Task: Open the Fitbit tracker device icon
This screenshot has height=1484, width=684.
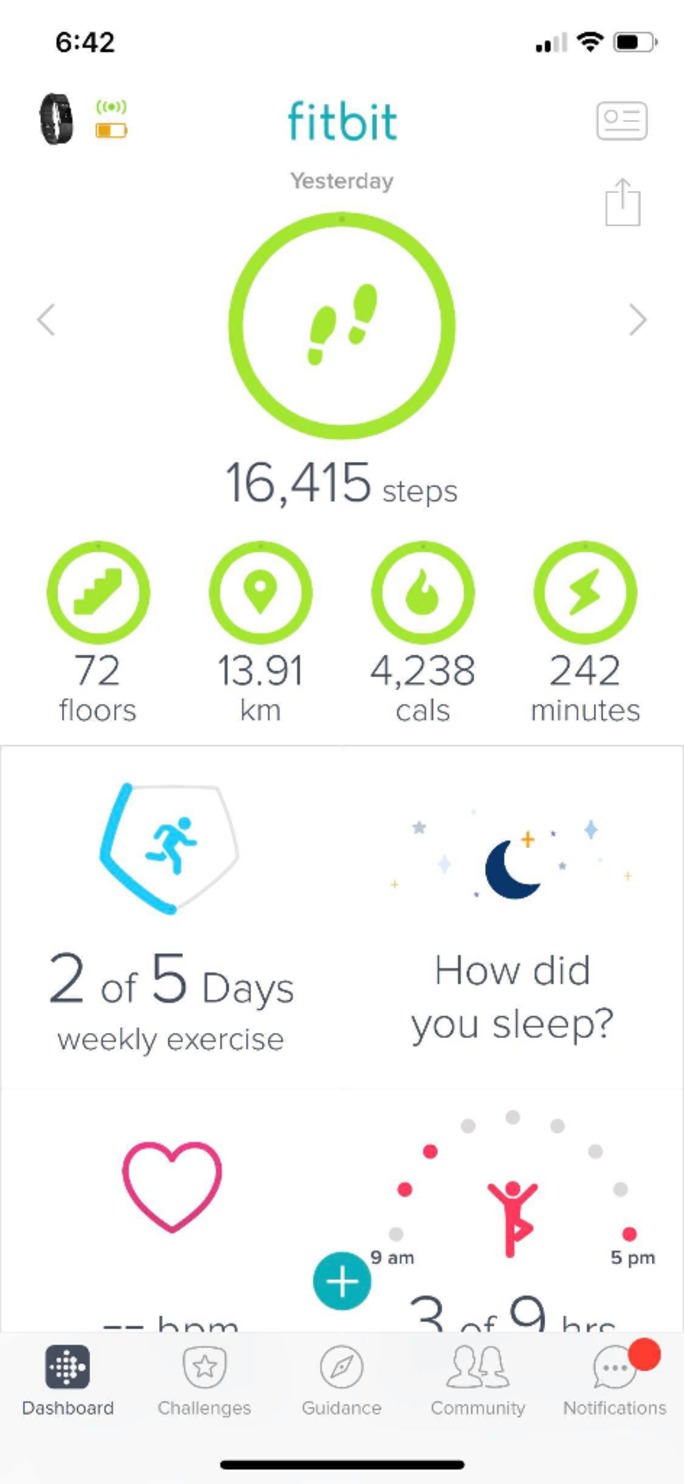Action: click(x=57, y=119)
